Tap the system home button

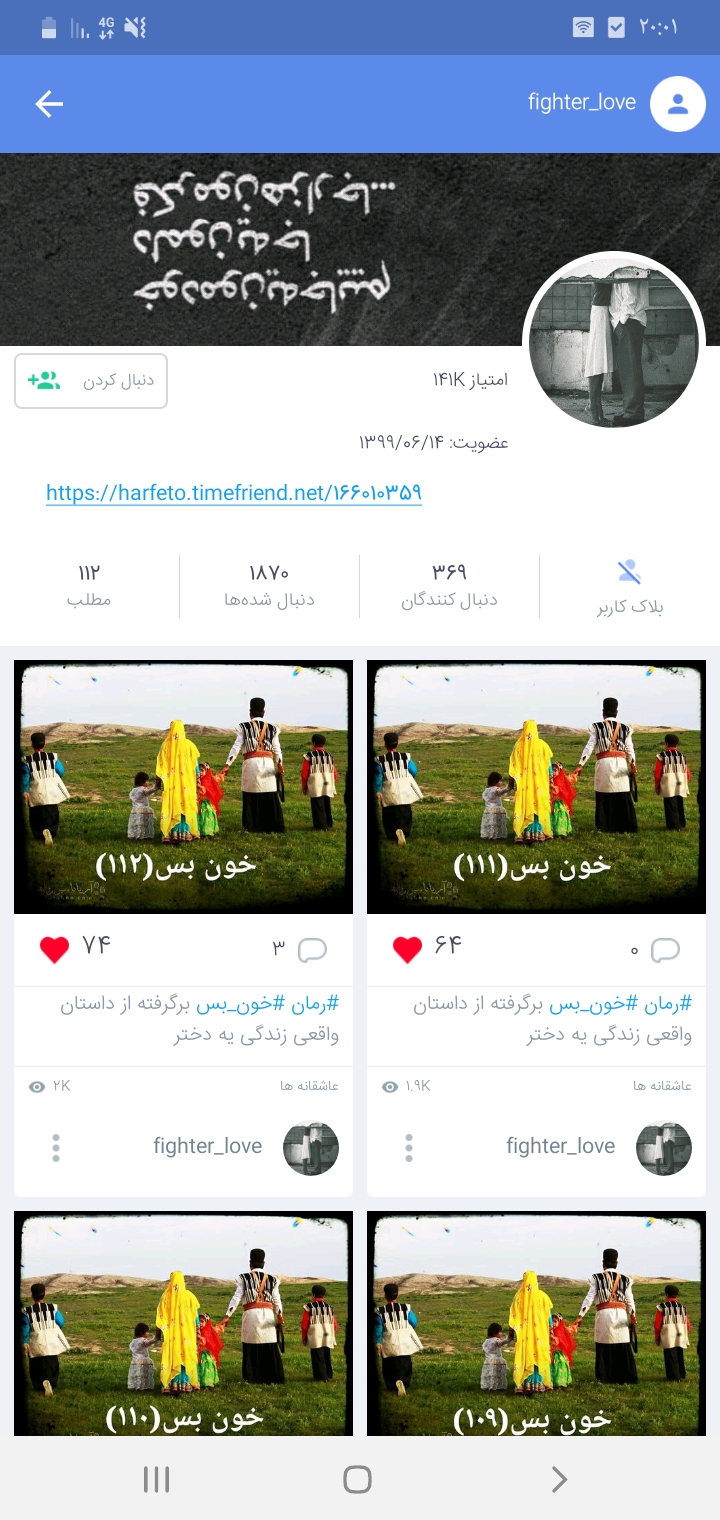tap(357, 1479)
